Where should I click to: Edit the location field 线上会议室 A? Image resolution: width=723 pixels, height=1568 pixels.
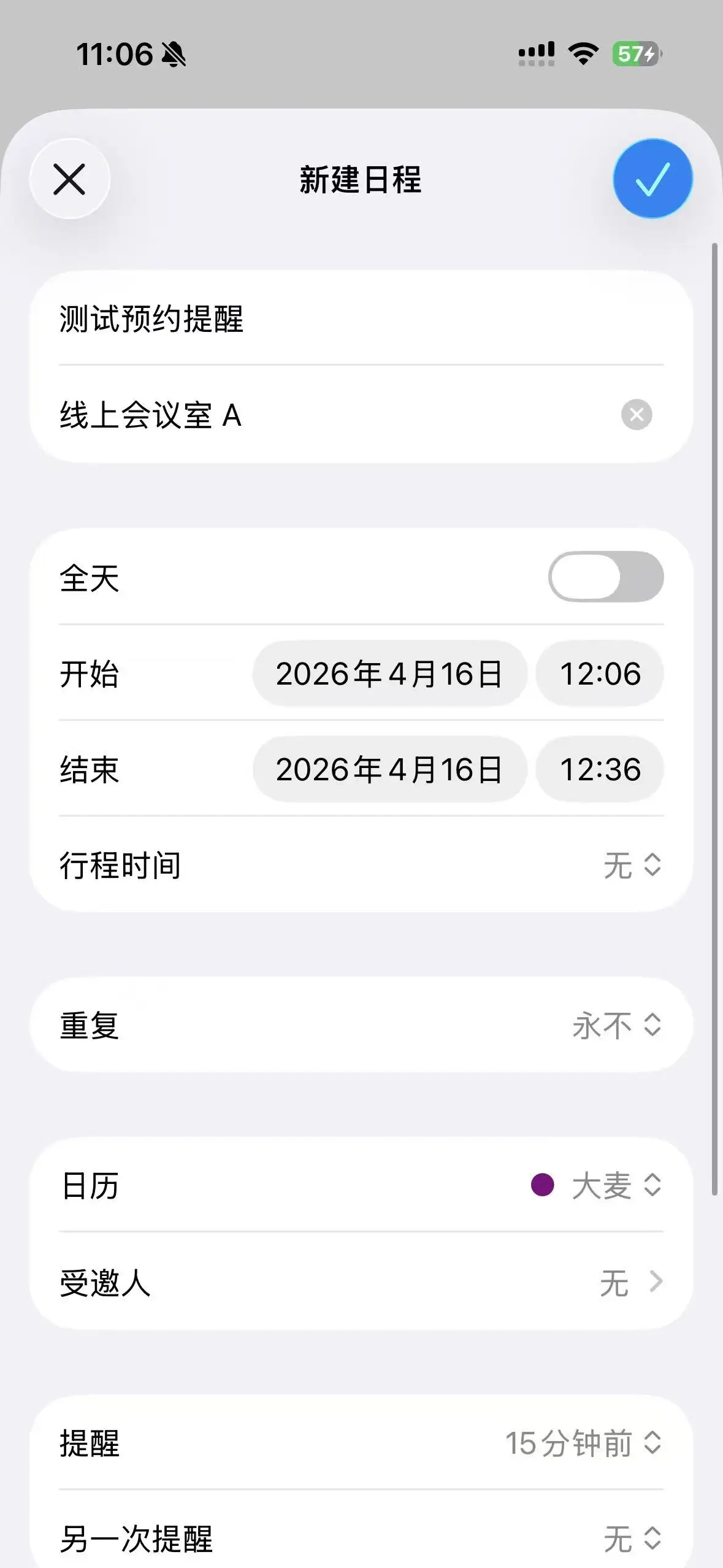(307, 415)
